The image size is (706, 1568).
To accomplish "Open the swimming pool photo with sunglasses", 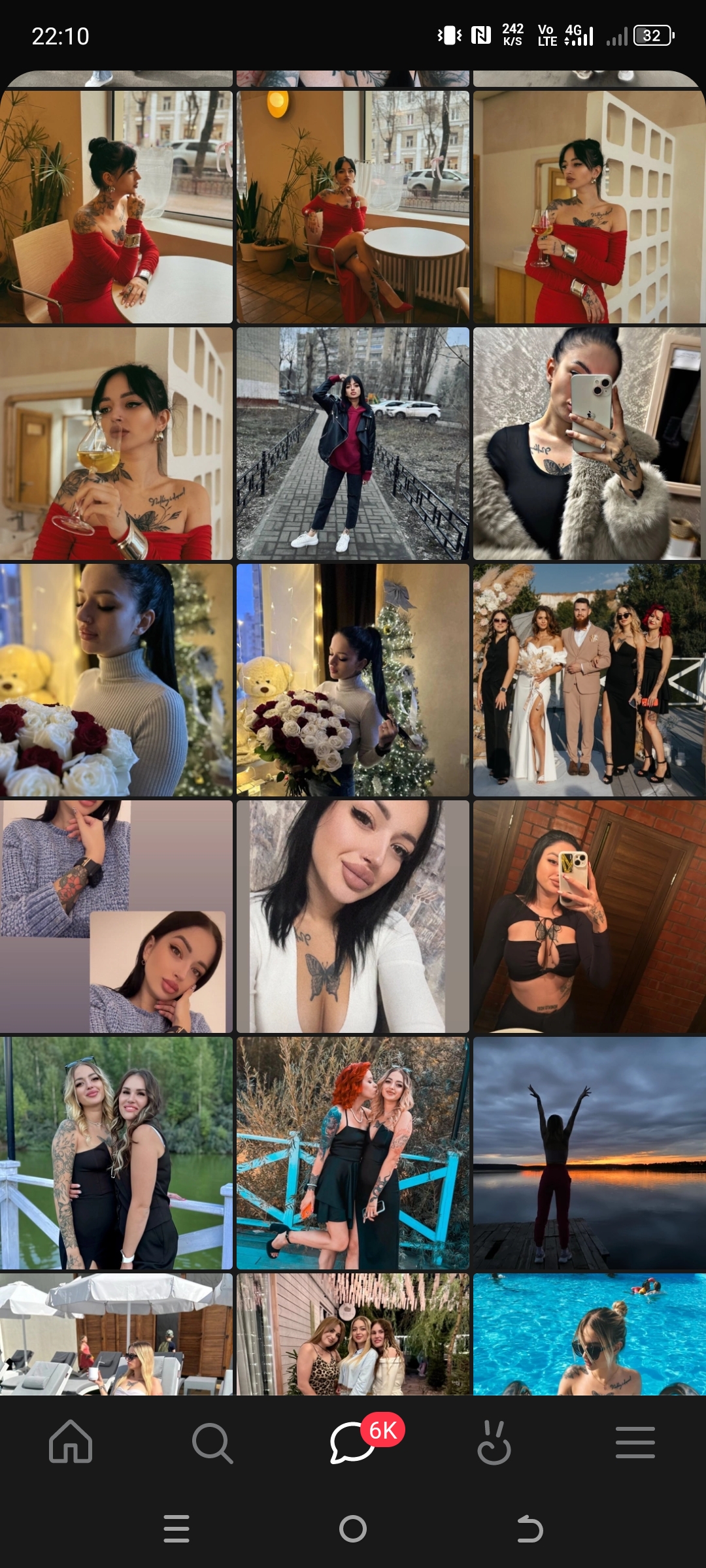I will [x=590, y=1334].
